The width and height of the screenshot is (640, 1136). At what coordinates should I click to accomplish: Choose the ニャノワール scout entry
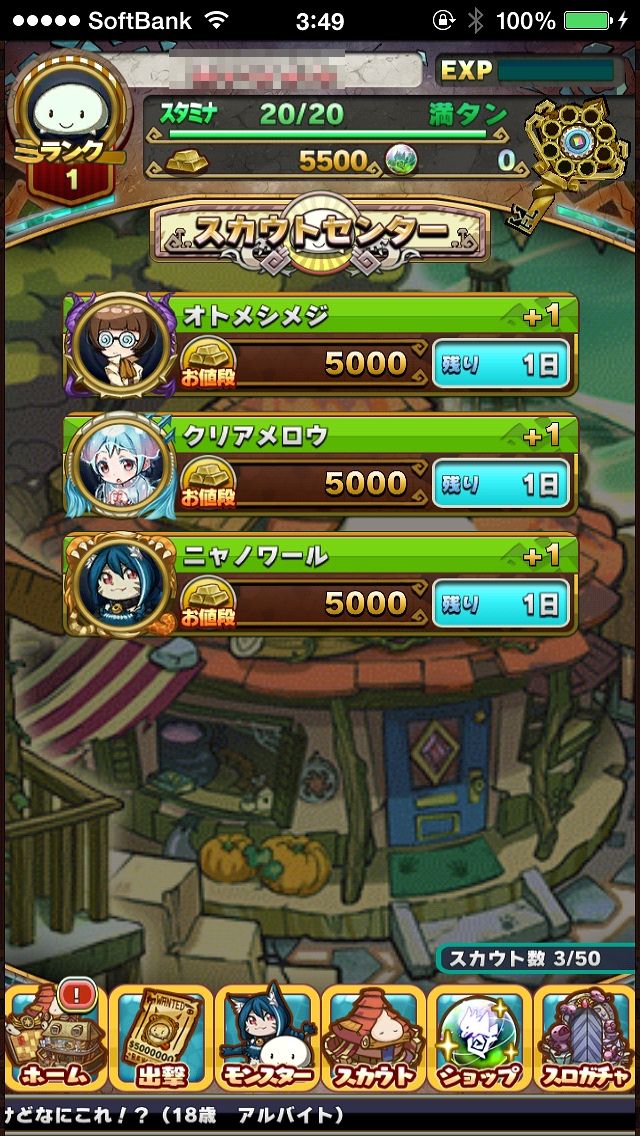[x=322, y=586]
